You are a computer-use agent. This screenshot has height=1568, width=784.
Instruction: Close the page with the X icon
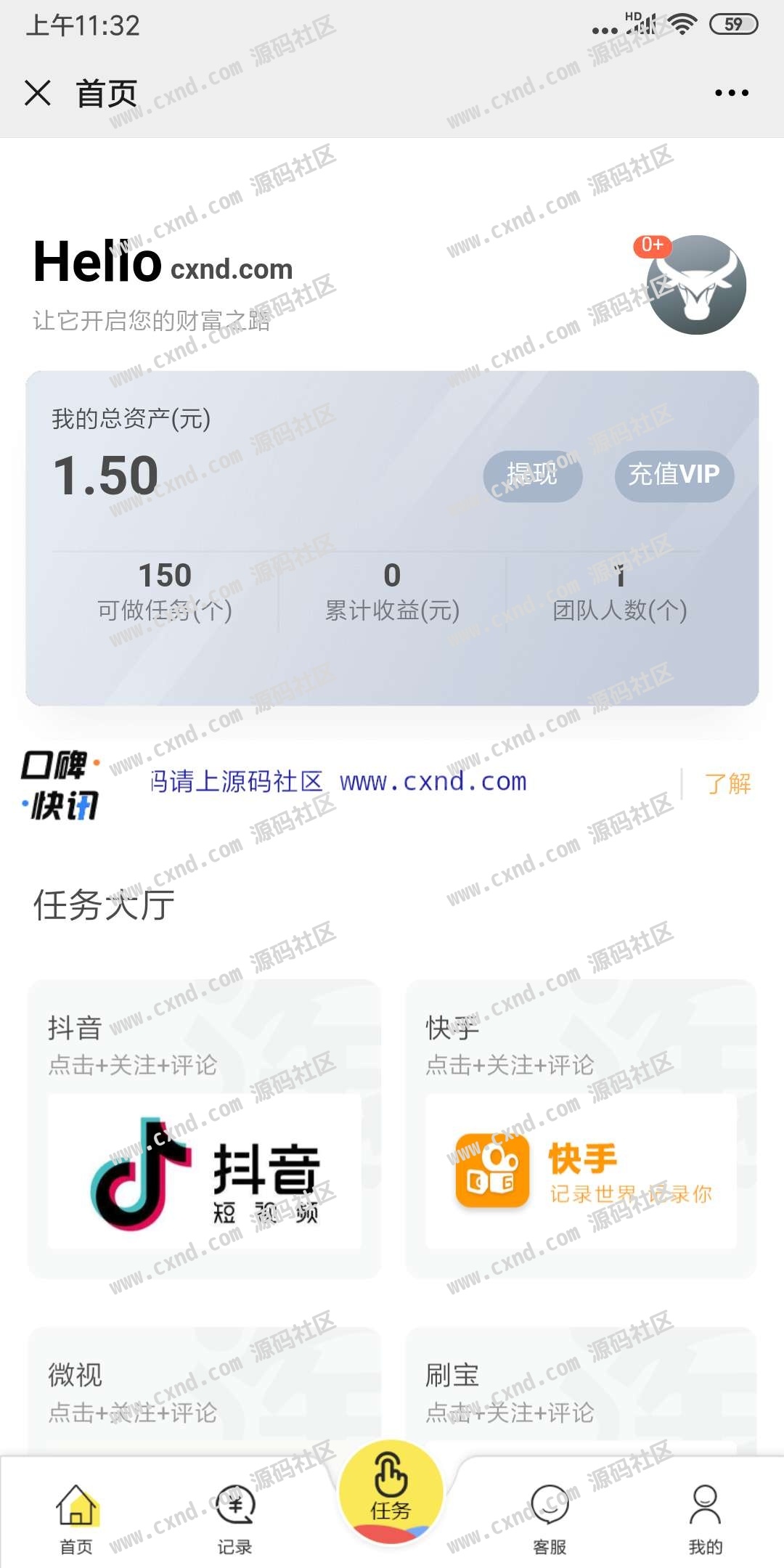tap(38, 93)
